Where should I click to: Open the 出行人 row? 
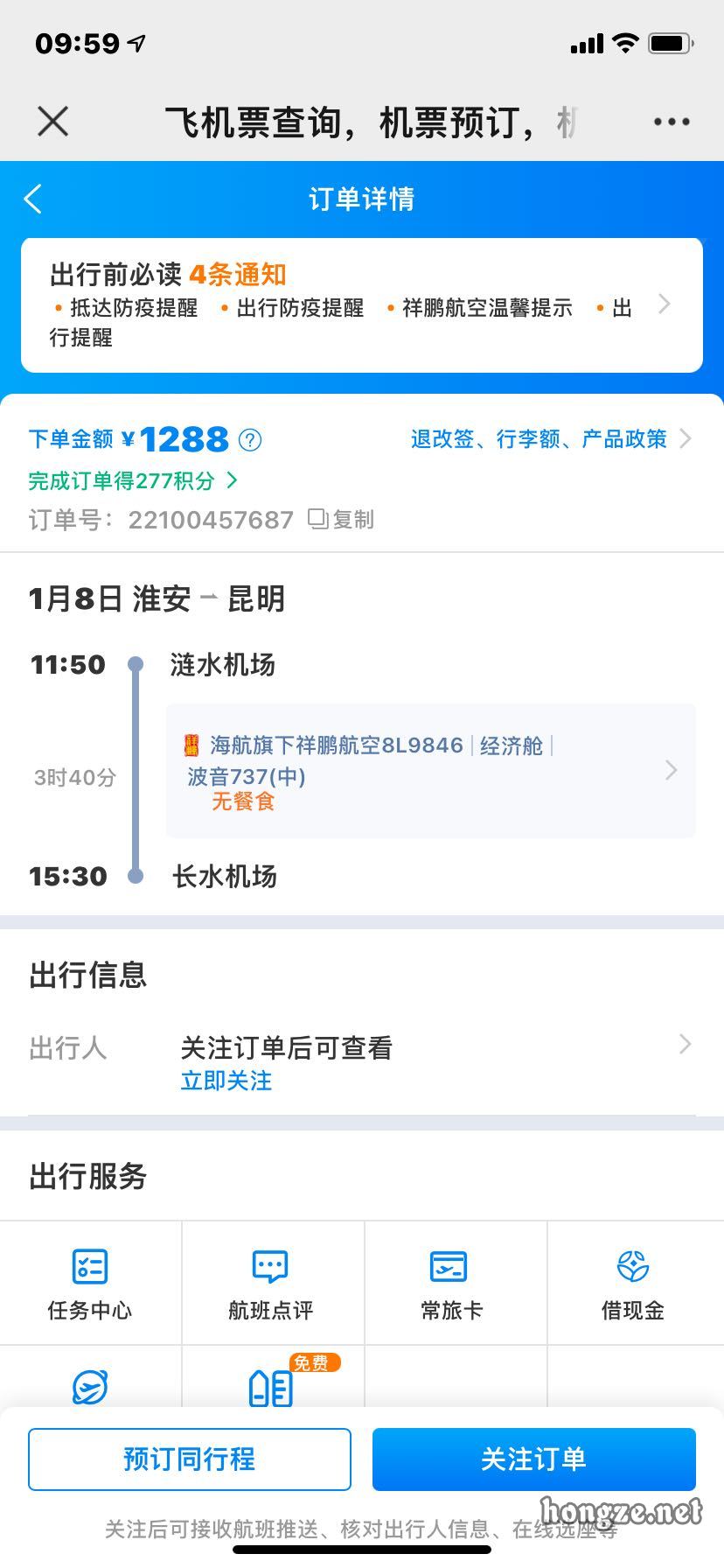click(x=362, y=1047)
